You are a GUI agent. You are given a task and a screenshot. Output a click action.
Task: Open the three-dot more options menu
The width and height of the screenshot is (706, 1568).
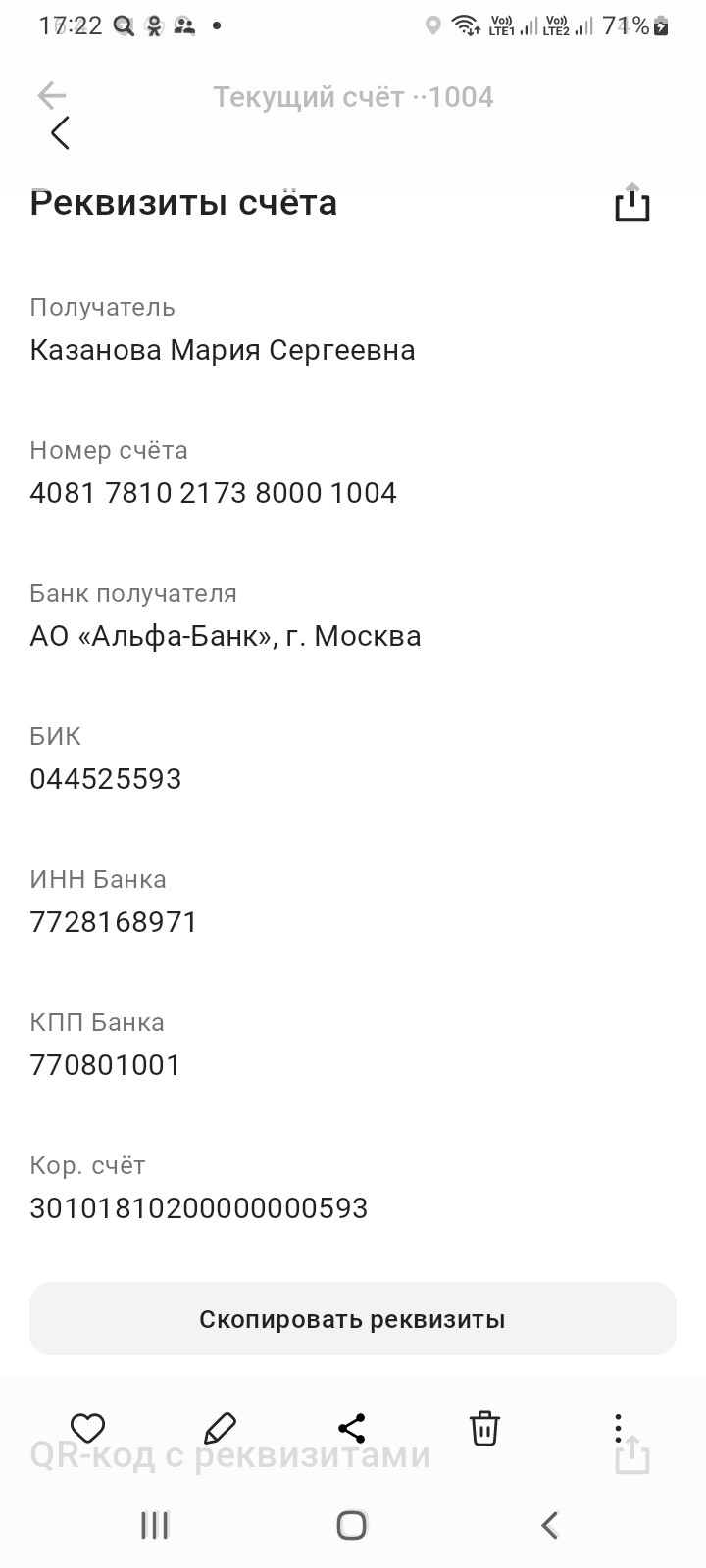pyautogui.click(x=618, y=1428)
